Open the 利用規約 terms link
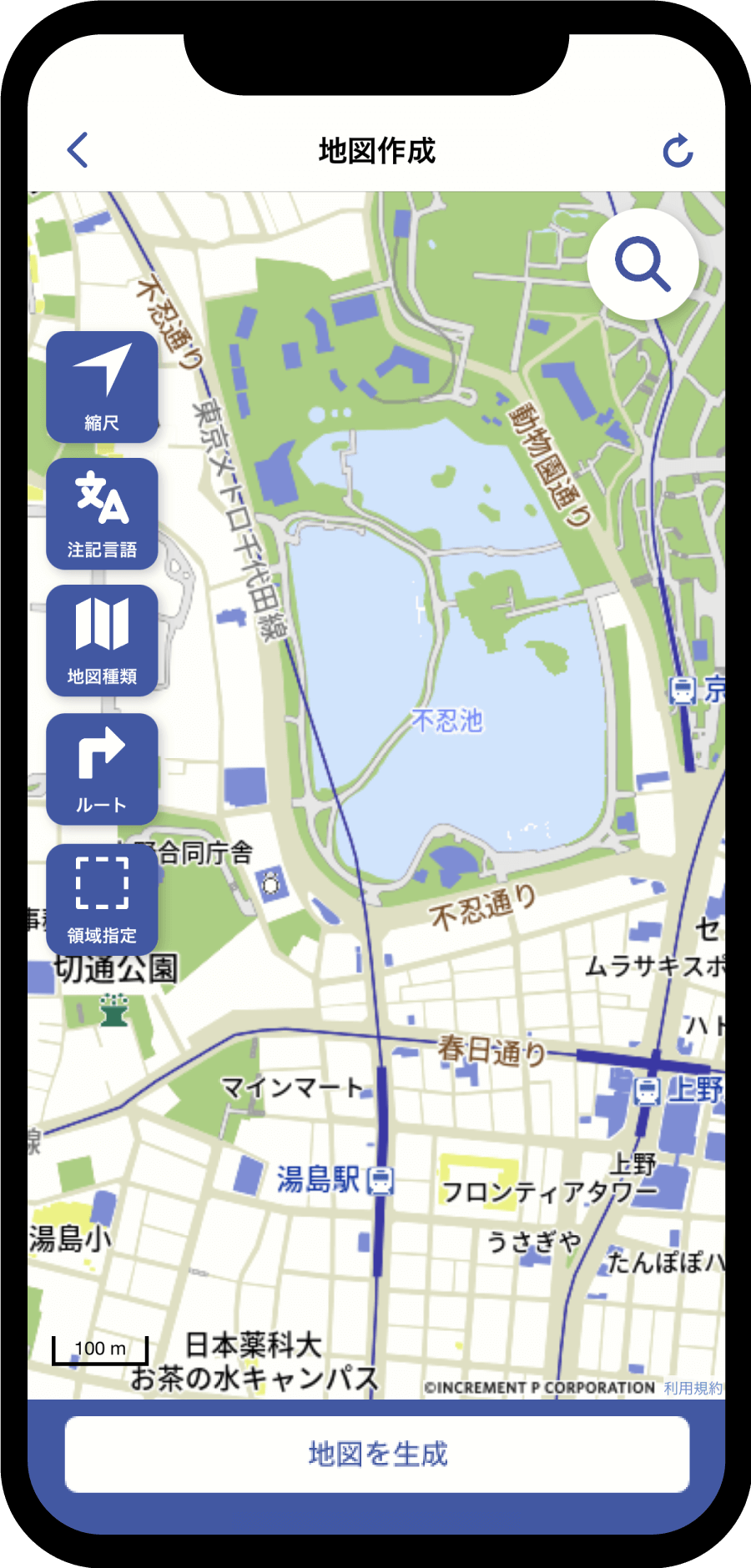Screen dimensions: 751x1568 coord(693,1388)
